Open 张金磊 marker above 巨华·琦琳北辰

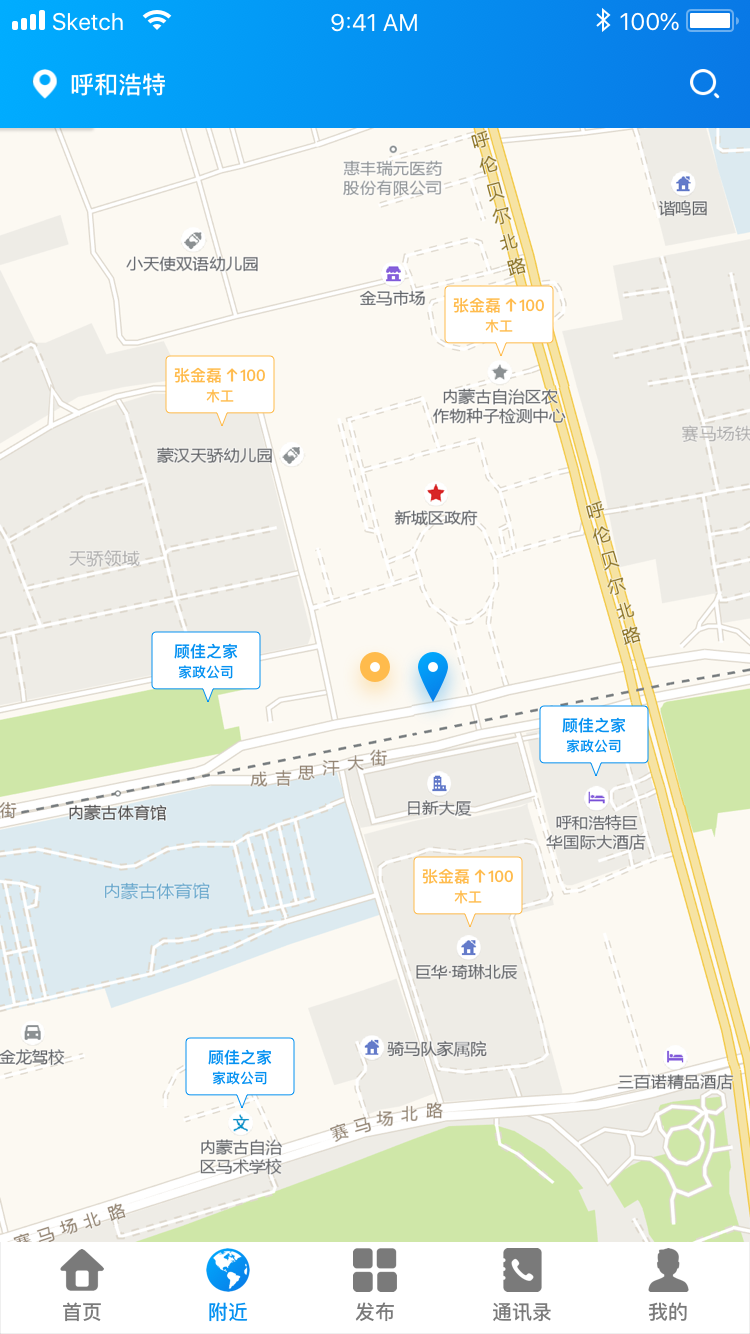pos(468,885)
